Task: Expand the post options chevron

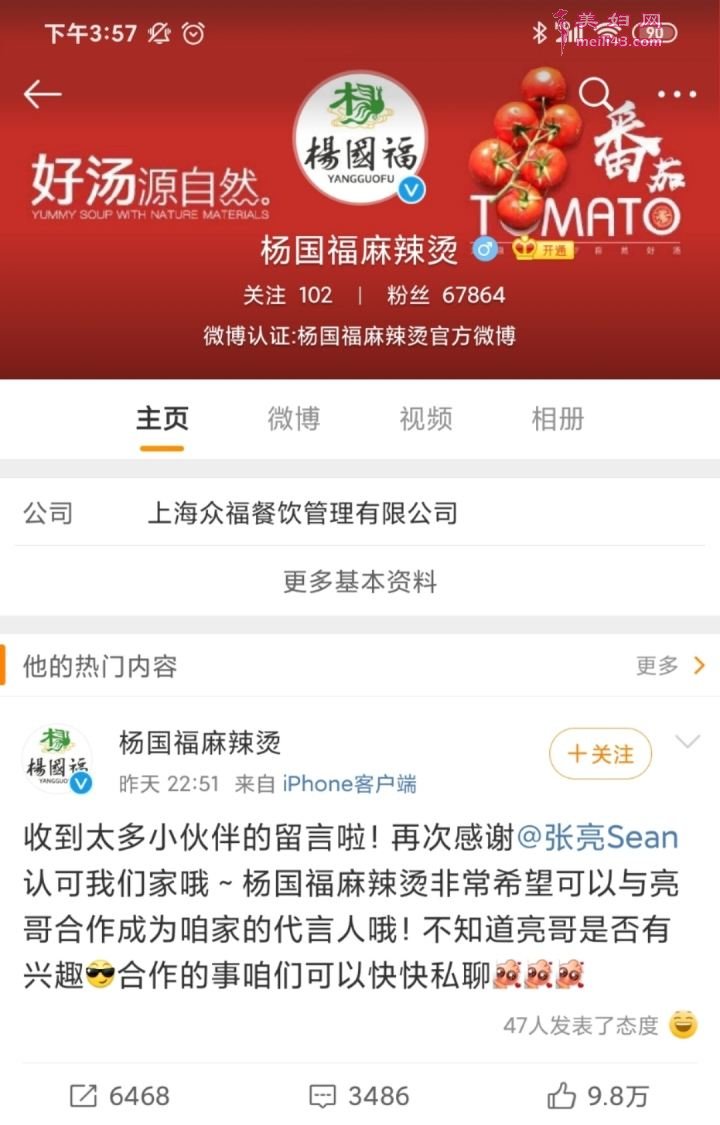Action: [687, 741]
